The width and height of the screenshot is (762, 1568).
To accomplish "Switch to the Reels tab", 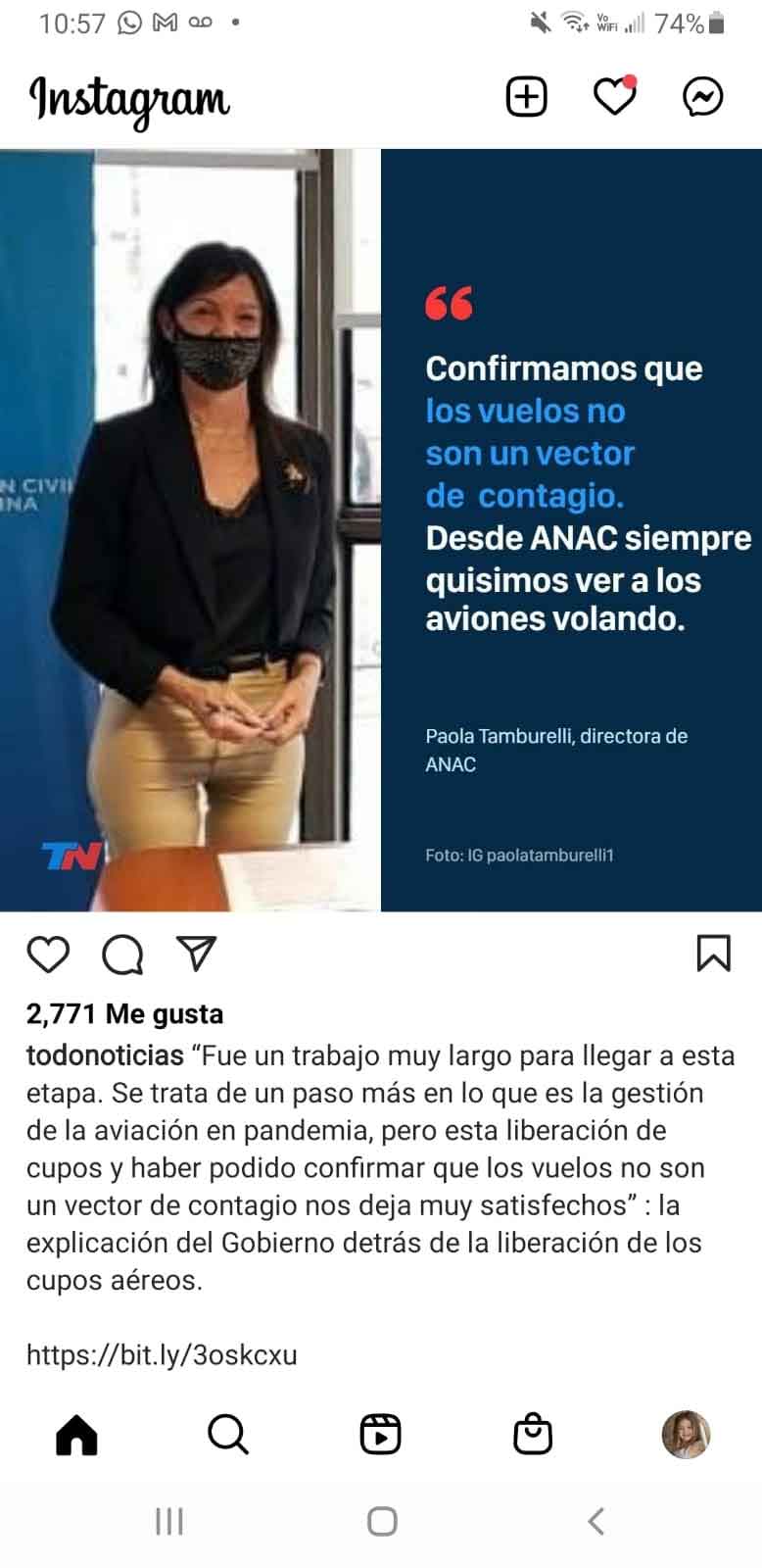I will click(381, 1435).
